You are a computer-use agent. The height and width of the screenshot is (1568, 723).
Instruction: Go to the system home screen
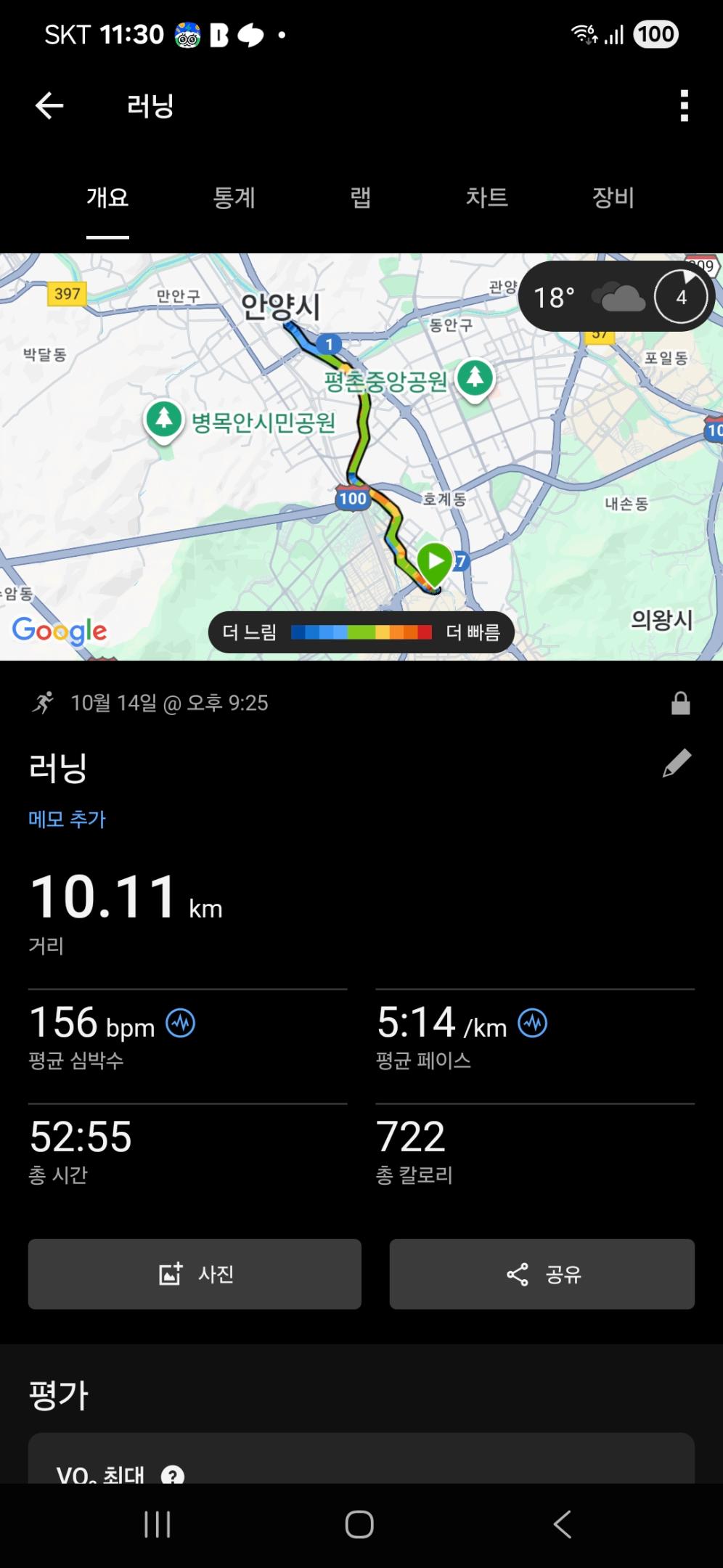pos(359,1524)
